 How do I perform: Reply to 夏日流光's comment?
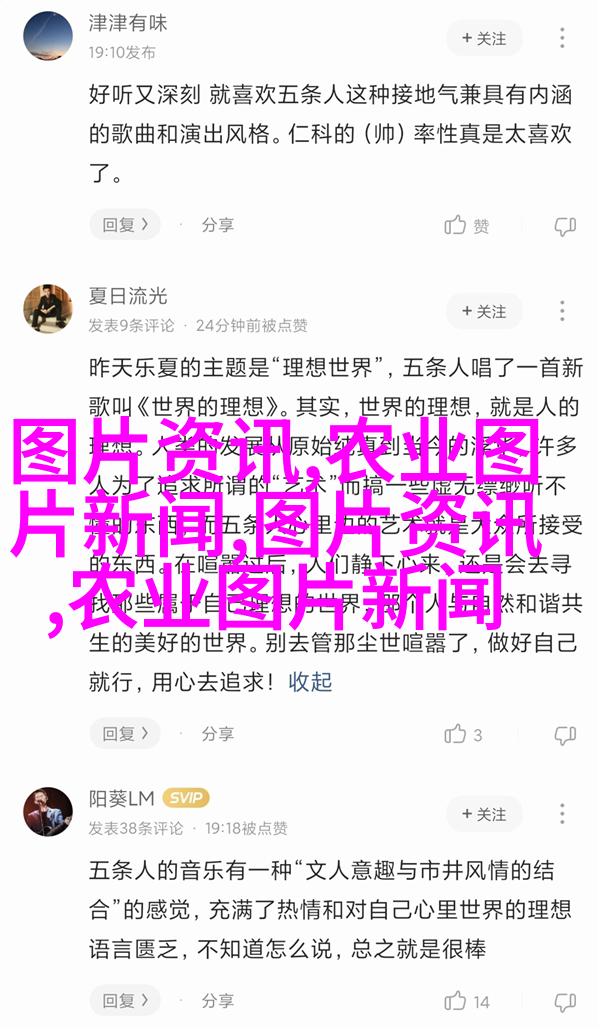point(124,734)
